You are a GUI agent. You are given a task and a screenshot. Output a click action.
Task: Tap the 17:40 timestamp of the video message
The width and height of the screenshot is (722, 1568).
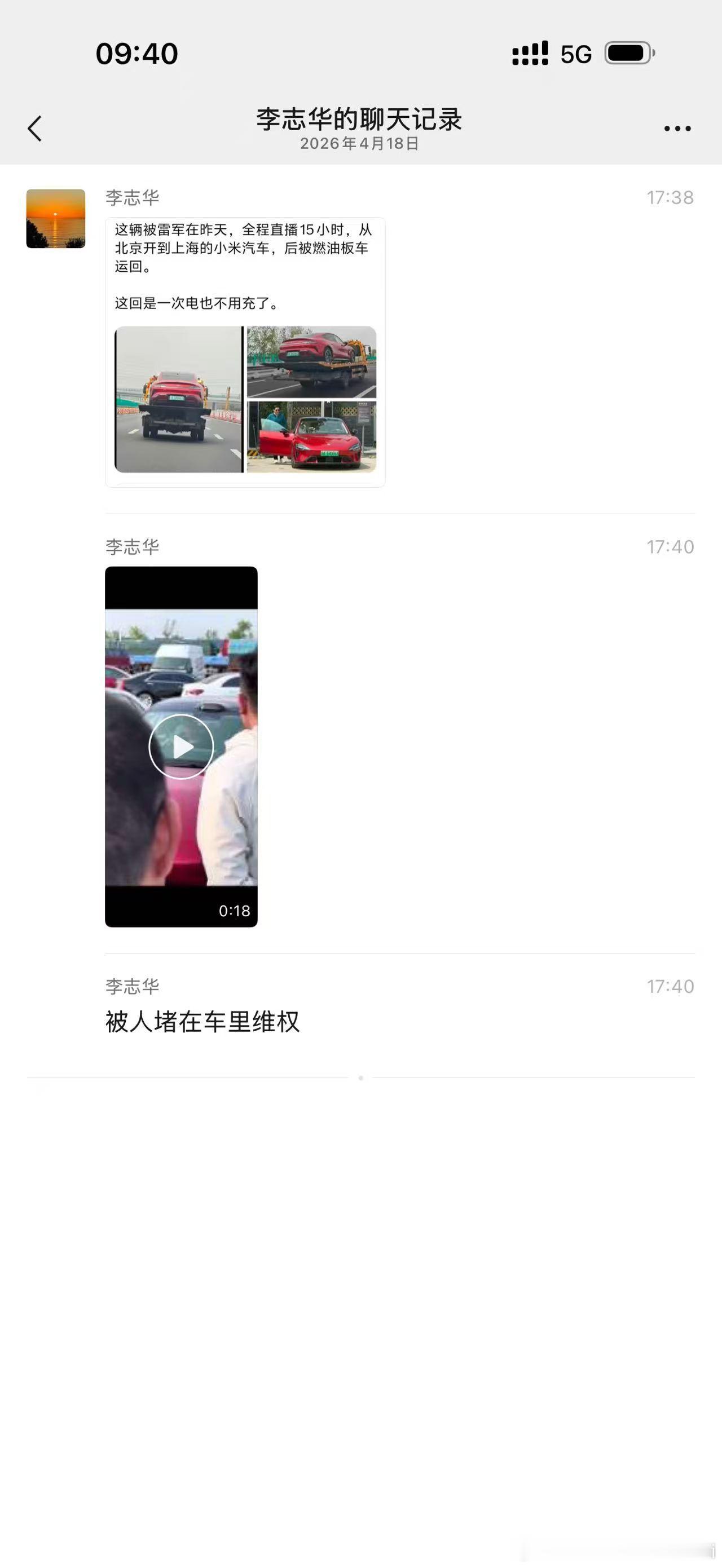pos(670,546)
